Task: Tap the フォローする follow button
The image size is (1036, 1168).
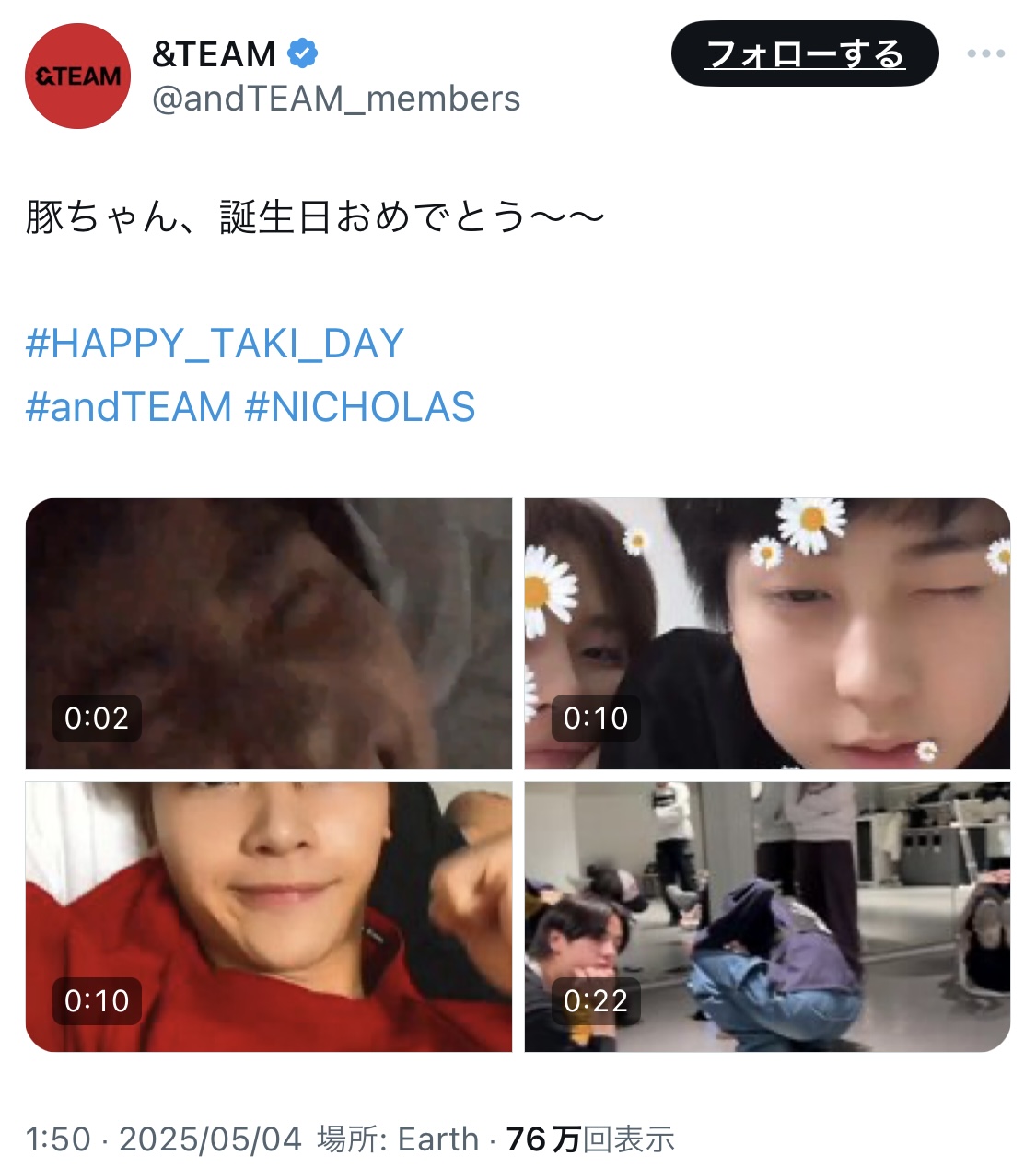Action: tap(804, 54)
